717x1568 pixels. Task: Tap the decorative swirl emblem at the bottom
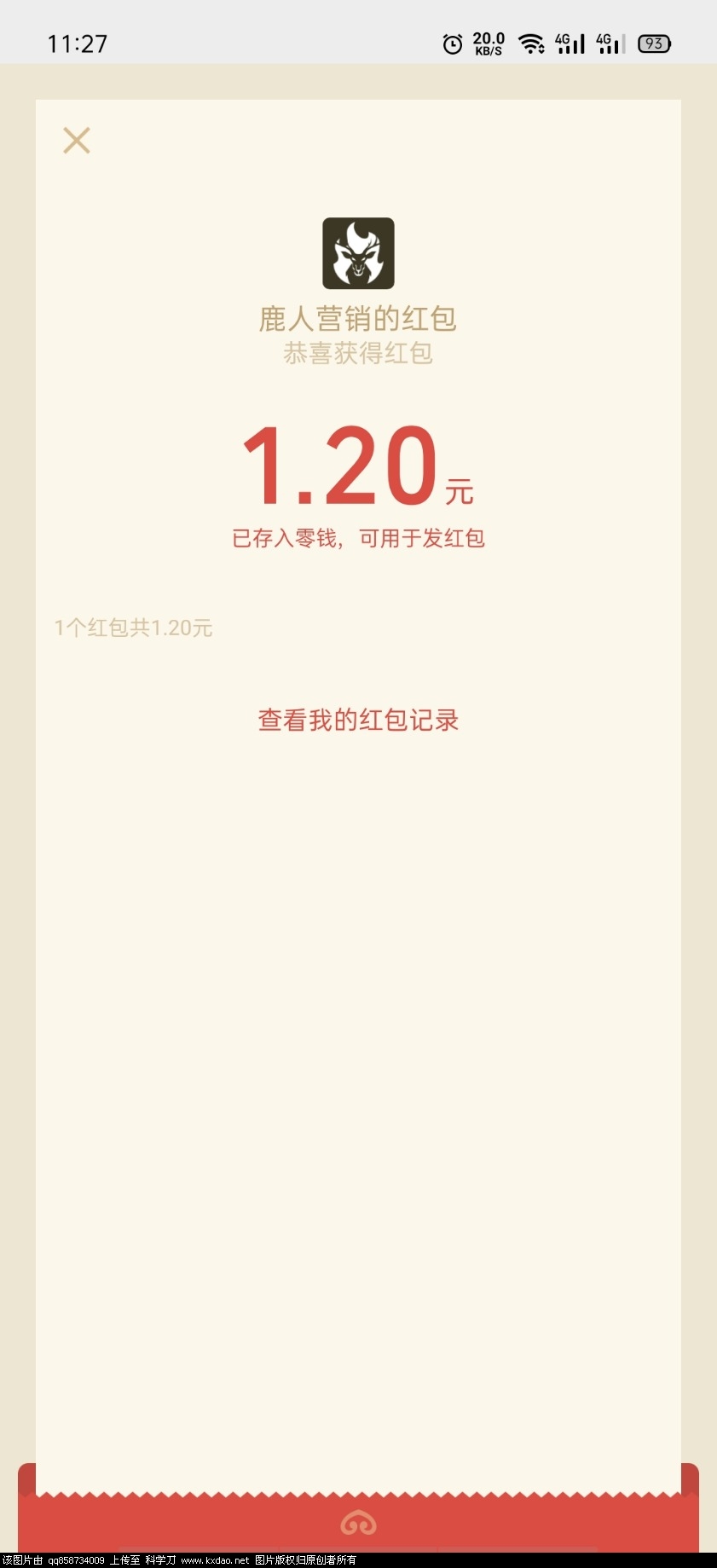coord(358,1523)
